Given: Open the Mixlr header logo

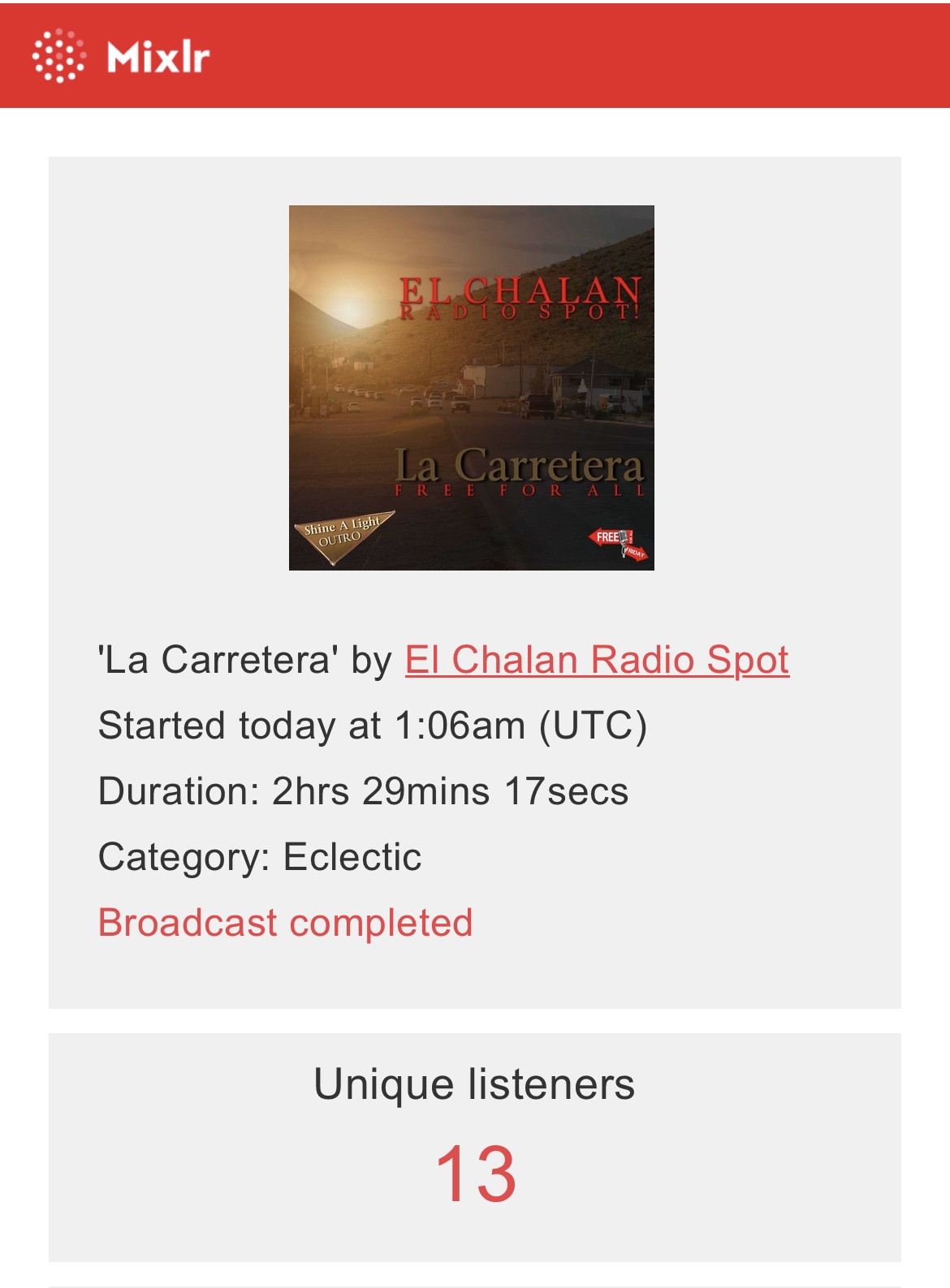Looking at the screenshot, I should click(x=121, y=56).
